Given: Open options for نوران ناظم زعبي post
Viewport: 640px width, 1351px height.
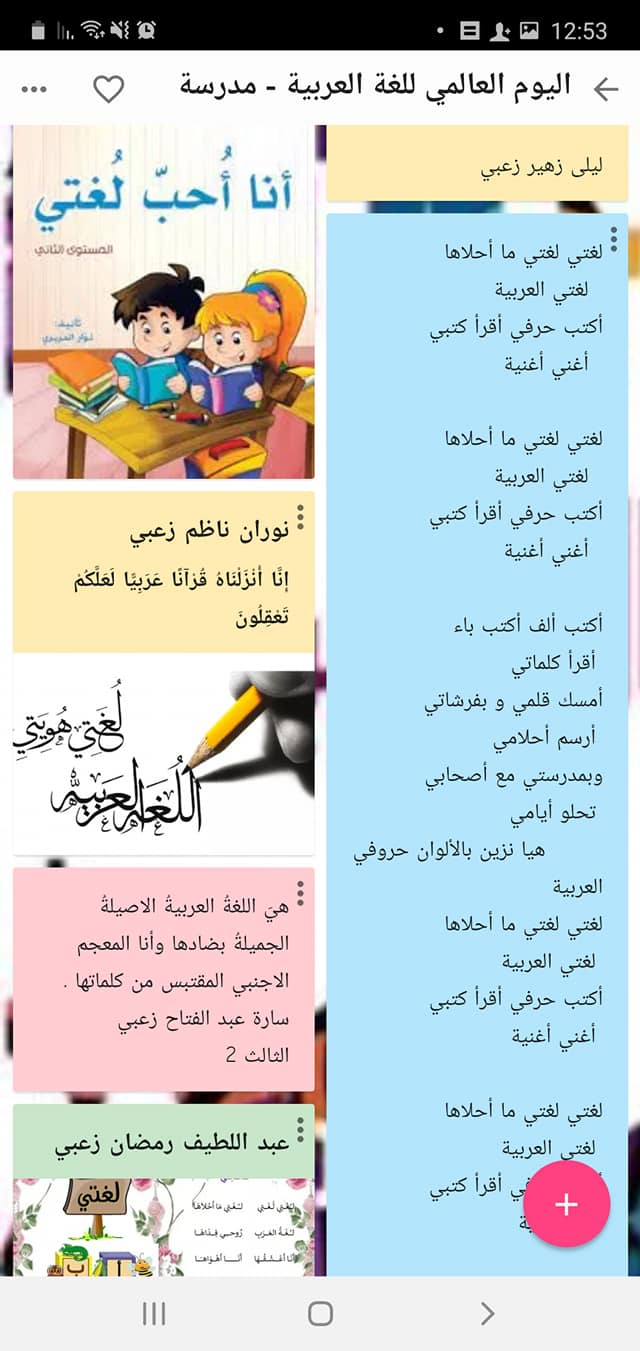Looking at the screenshot, I should click(x=301, y=517).
